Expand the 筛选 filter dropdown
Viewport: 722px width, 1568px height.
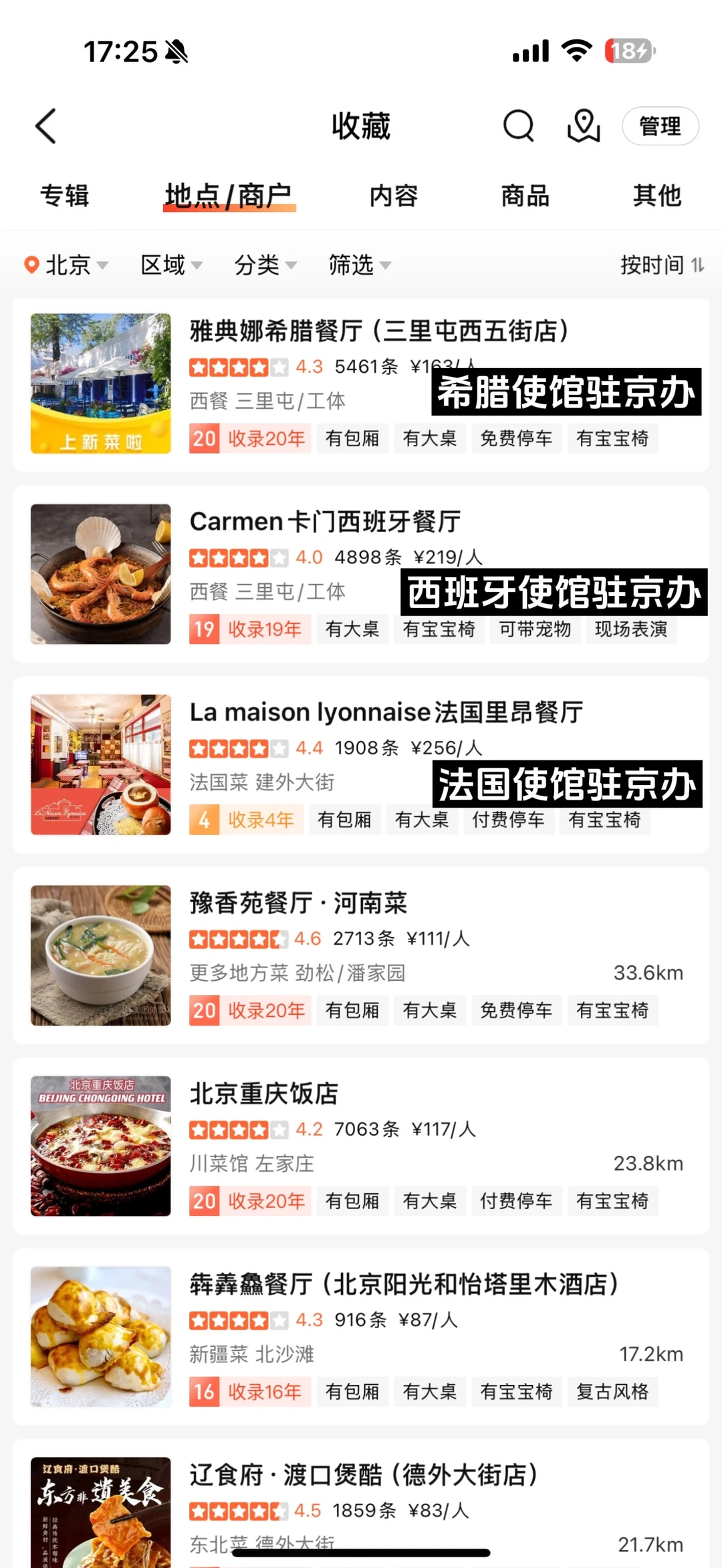[359, 265]
